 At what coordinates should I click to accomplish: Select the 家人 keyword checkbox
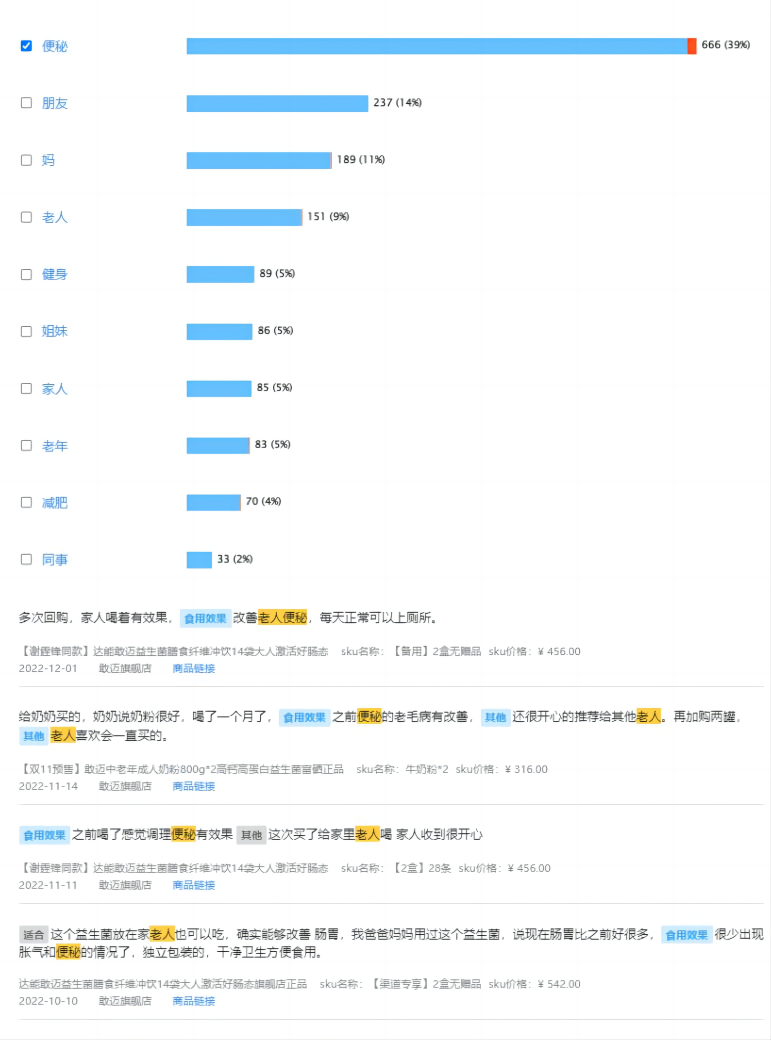(x=26, y=388)
